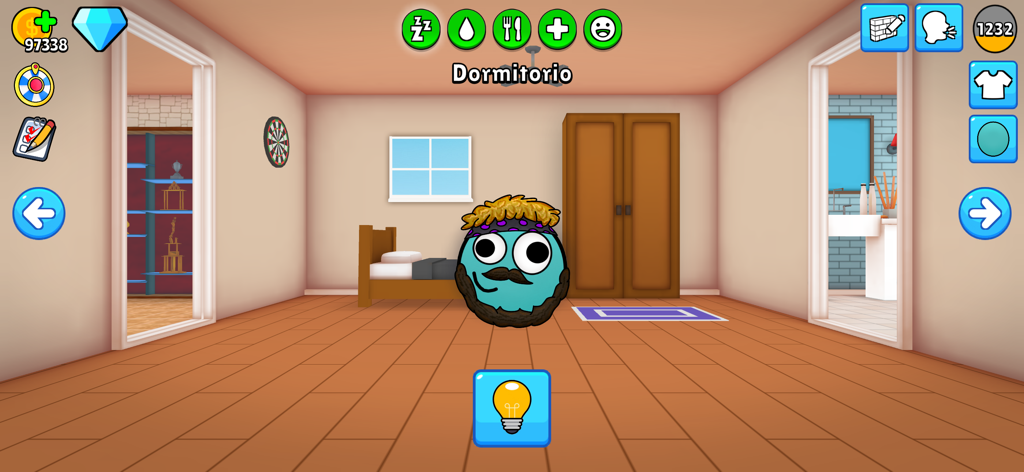
Task: Pet the bearded blue character
Action: click(x=512, y=265)
